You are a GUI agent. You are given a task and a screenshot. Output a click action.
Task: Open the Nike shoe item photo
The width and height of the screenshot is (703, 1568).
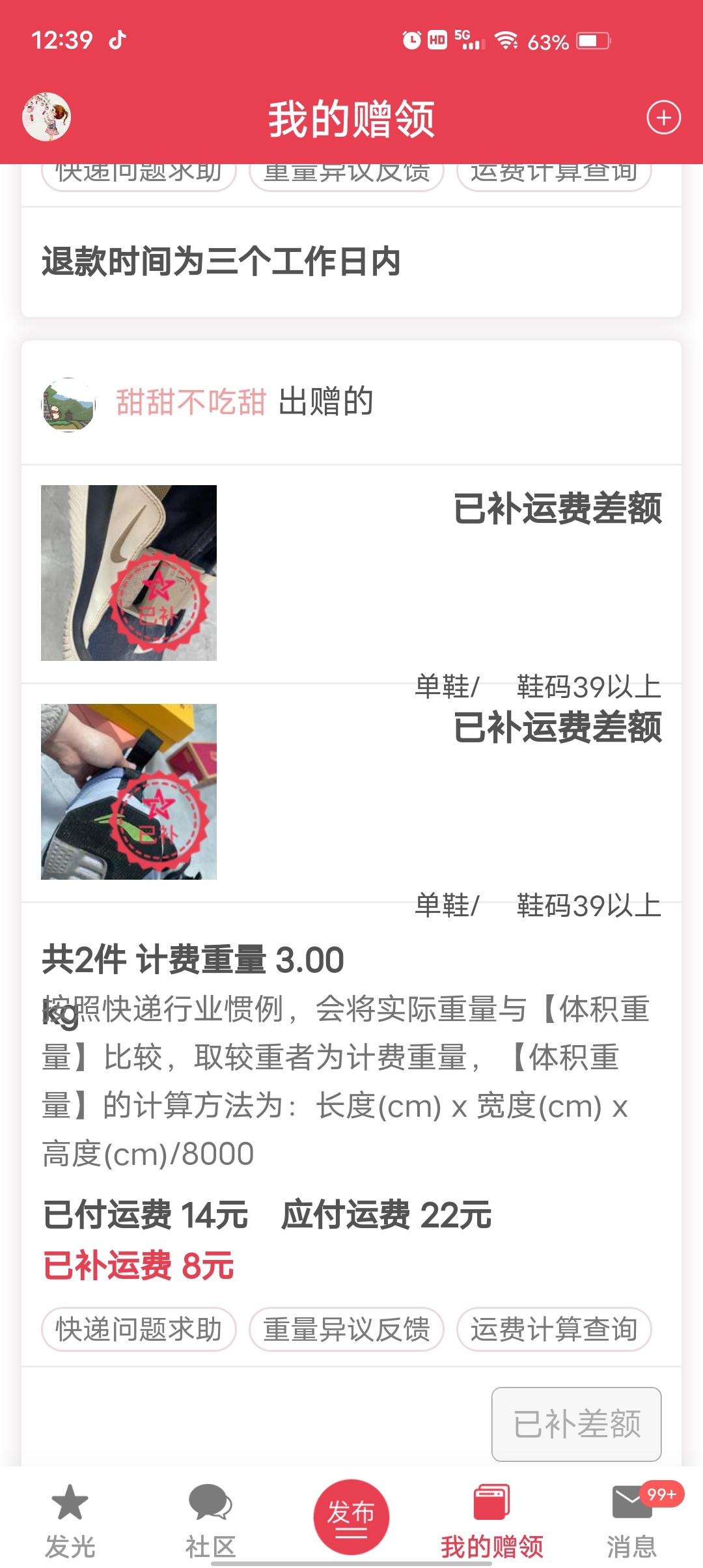point(129,573)
